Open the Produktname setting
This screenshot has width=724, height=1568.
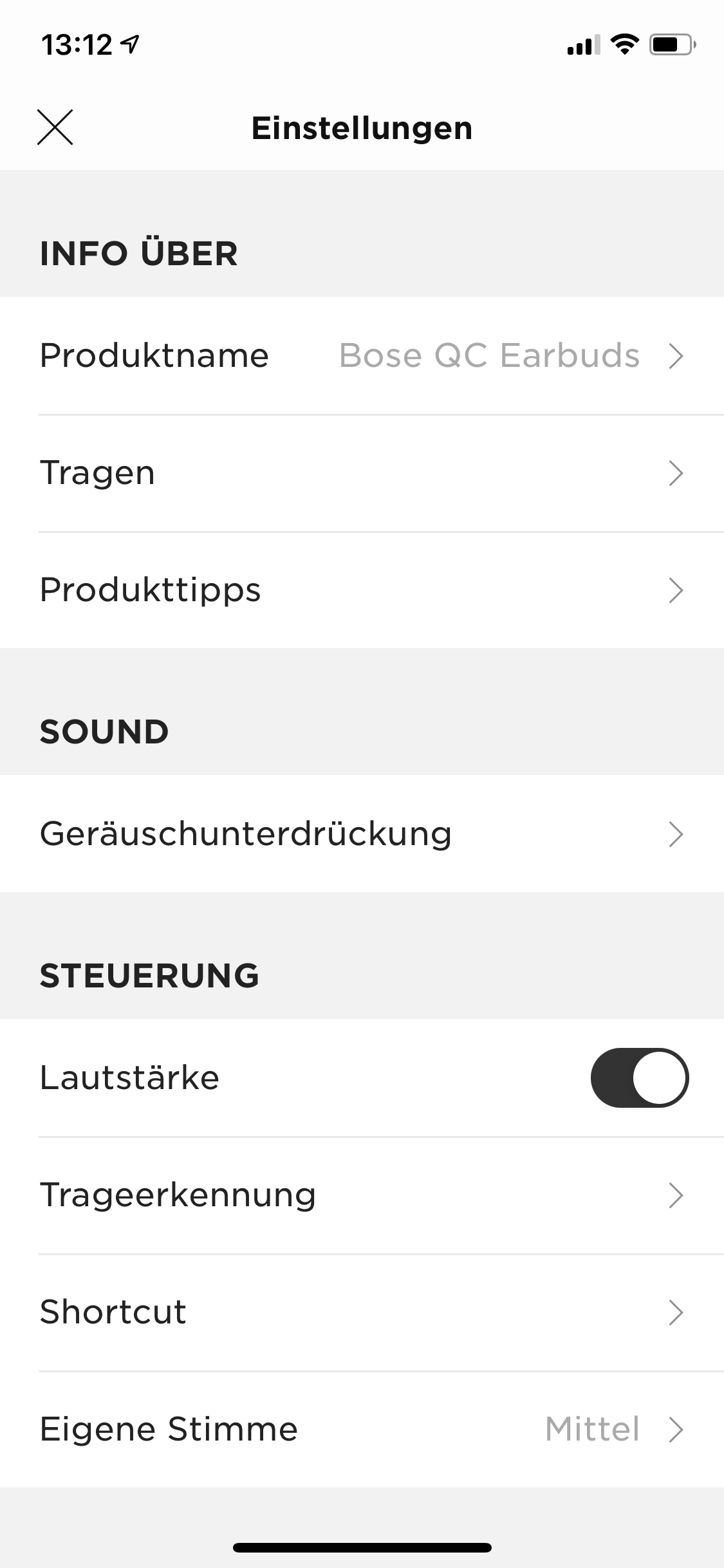click(x=362, y=356)
